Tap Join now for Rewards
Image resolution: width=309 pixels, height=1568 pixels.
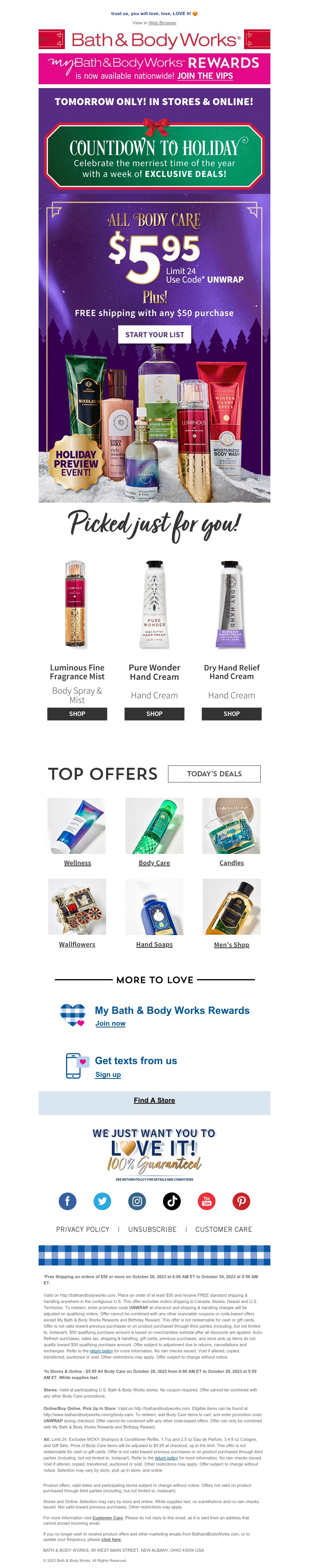[x=110, y=1023]
